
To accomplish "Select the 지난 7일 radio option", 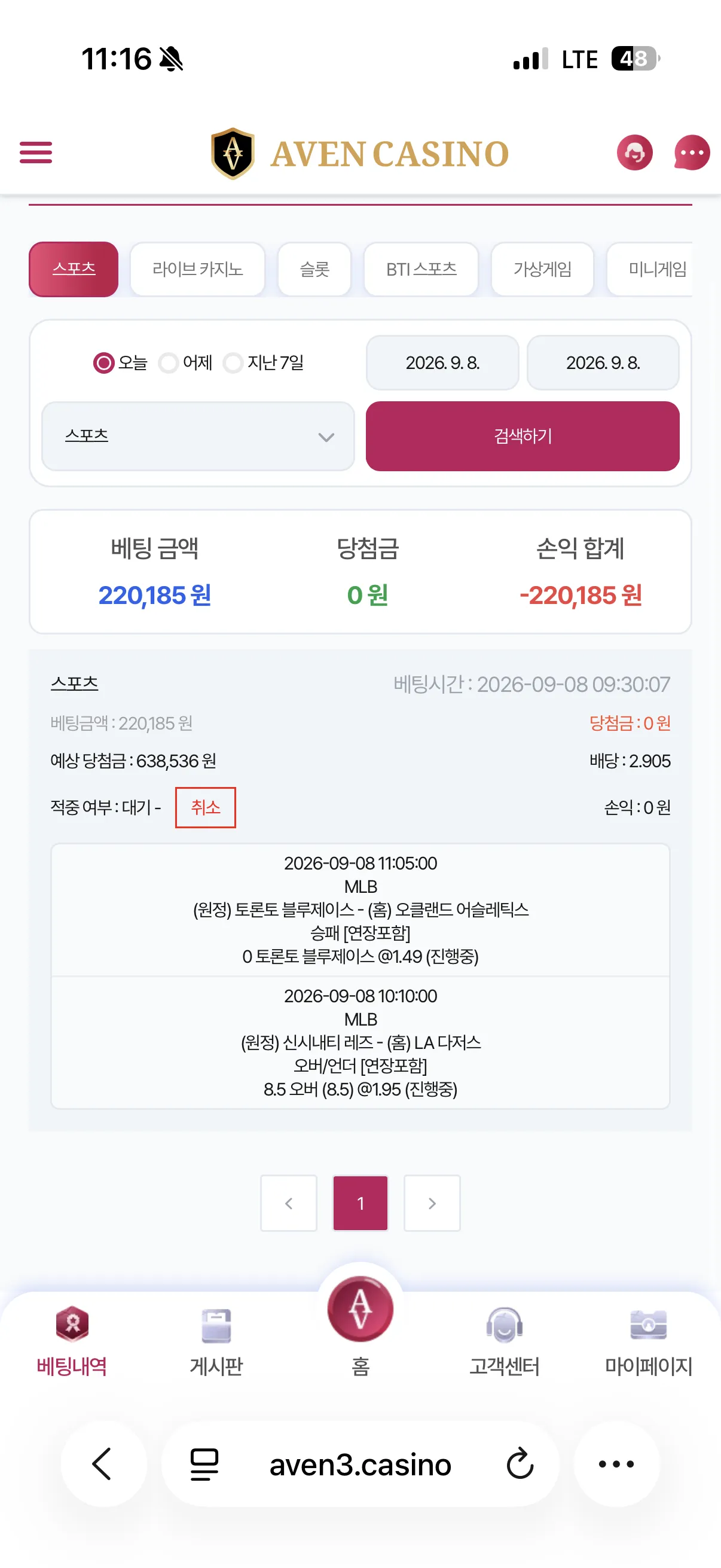I will (x=264, y=363).
